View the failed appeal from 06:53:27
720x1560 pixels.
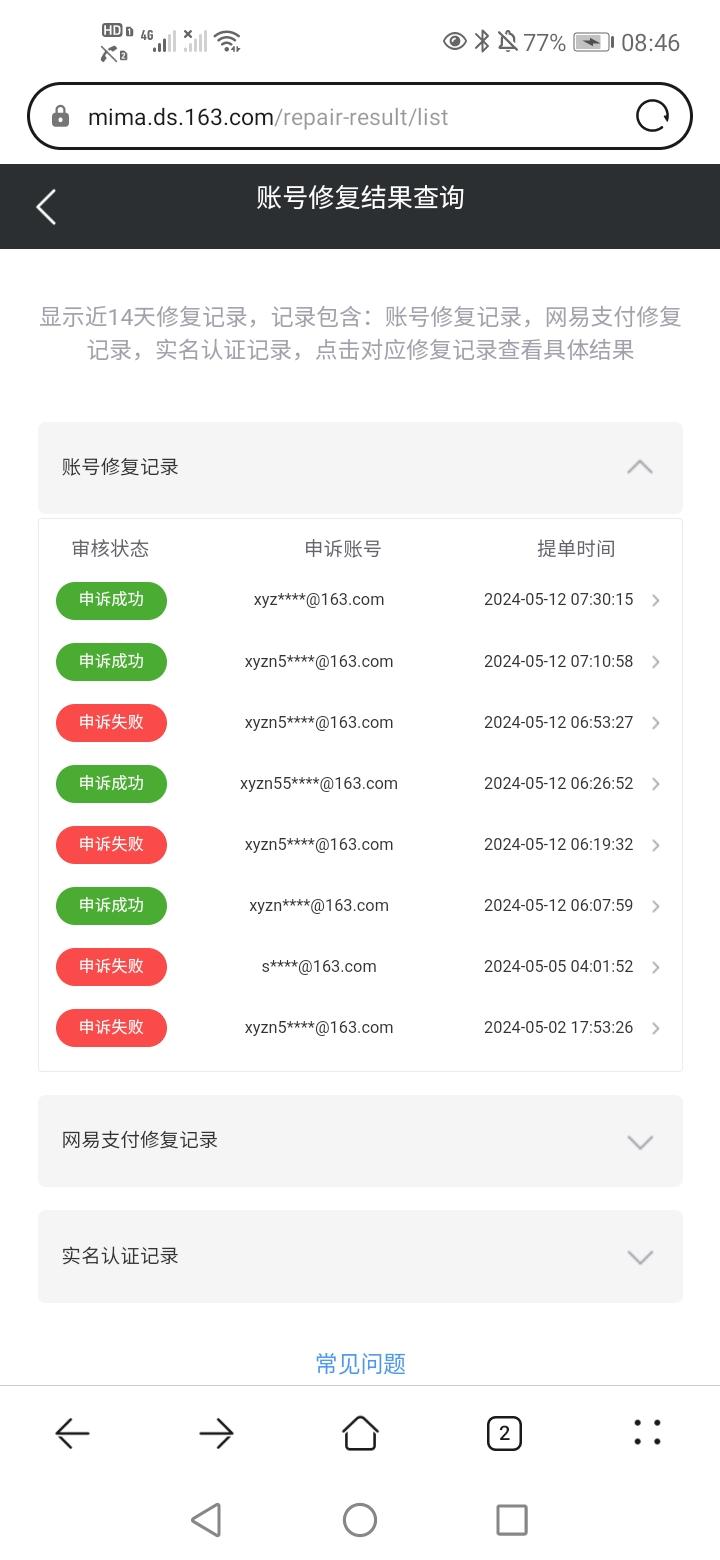pos(360,722)
